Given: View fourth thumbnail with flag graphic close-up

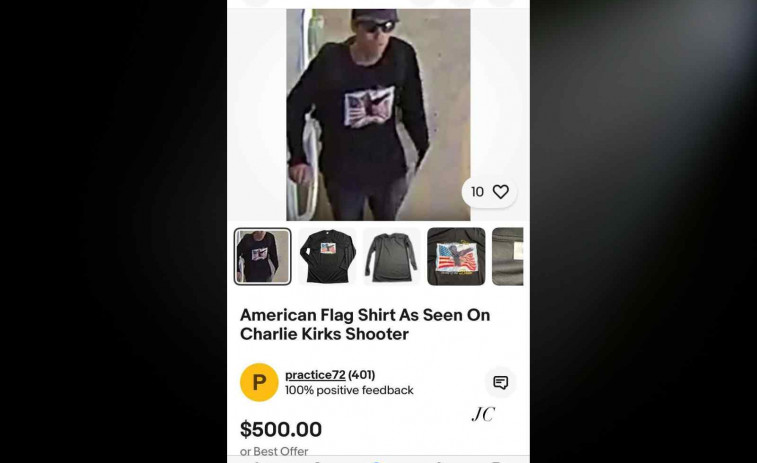Looking at the screenshot, I should [x=456, y=257].
